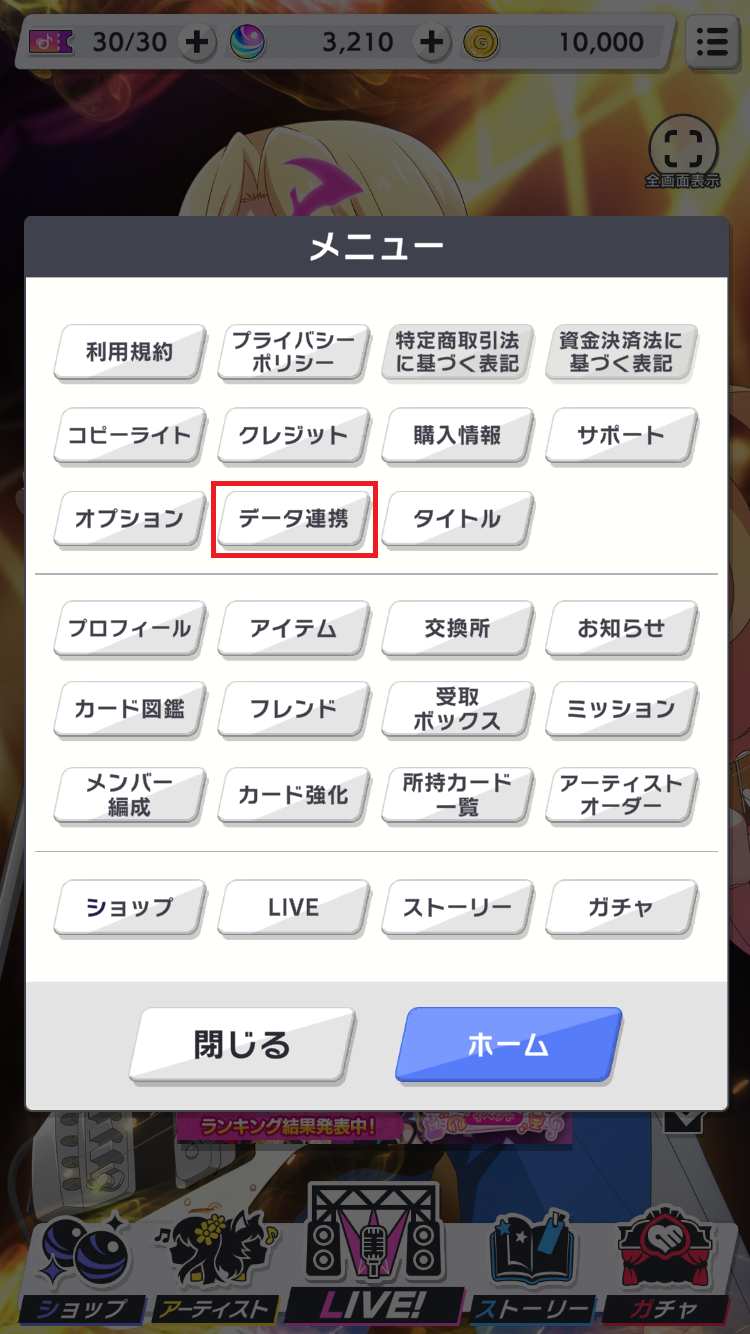View プライバシーポリシー
Image resolution: width=750 pixels, height=1334 pixels.
pyautogui.click(x=294, y=352)
